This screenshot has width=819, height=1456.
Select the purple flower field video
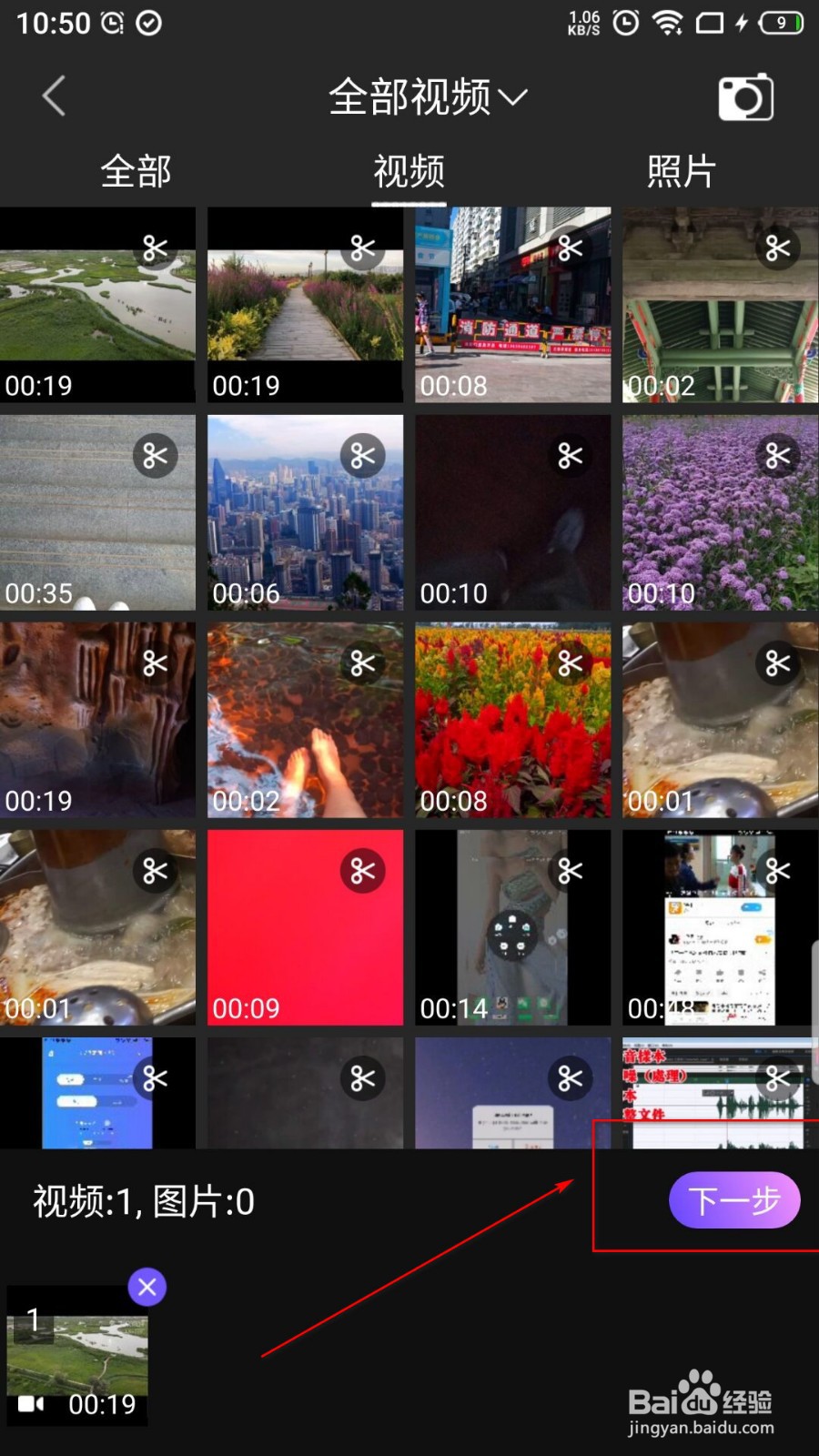721,512
